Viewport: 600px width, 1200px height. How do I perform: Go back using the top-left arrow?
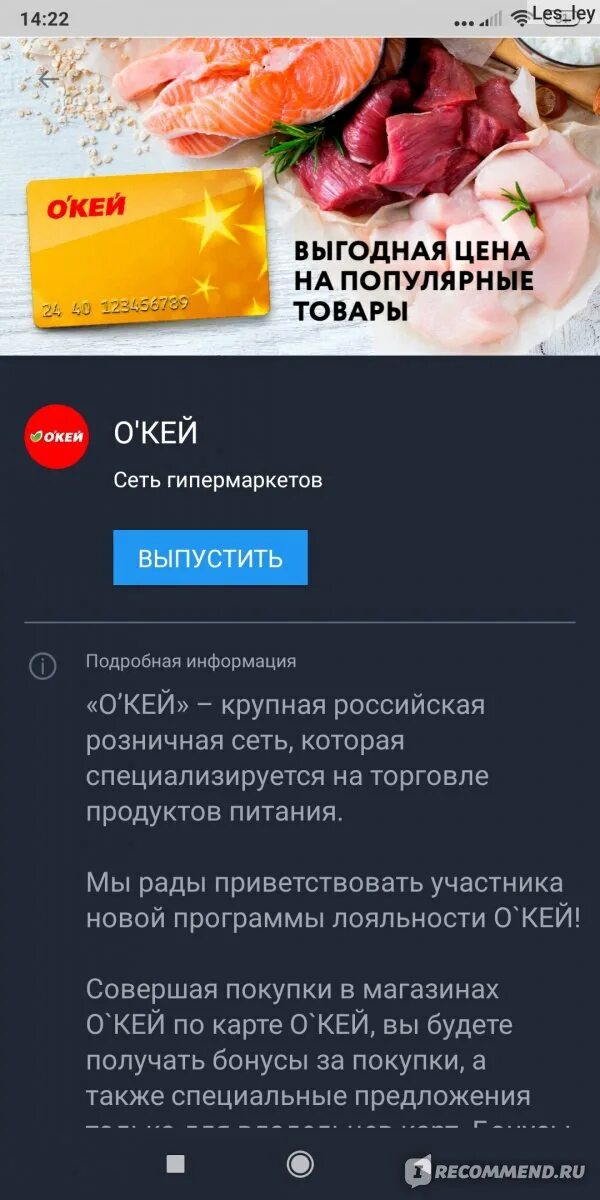pyautogui.click(x=48, y=77)
